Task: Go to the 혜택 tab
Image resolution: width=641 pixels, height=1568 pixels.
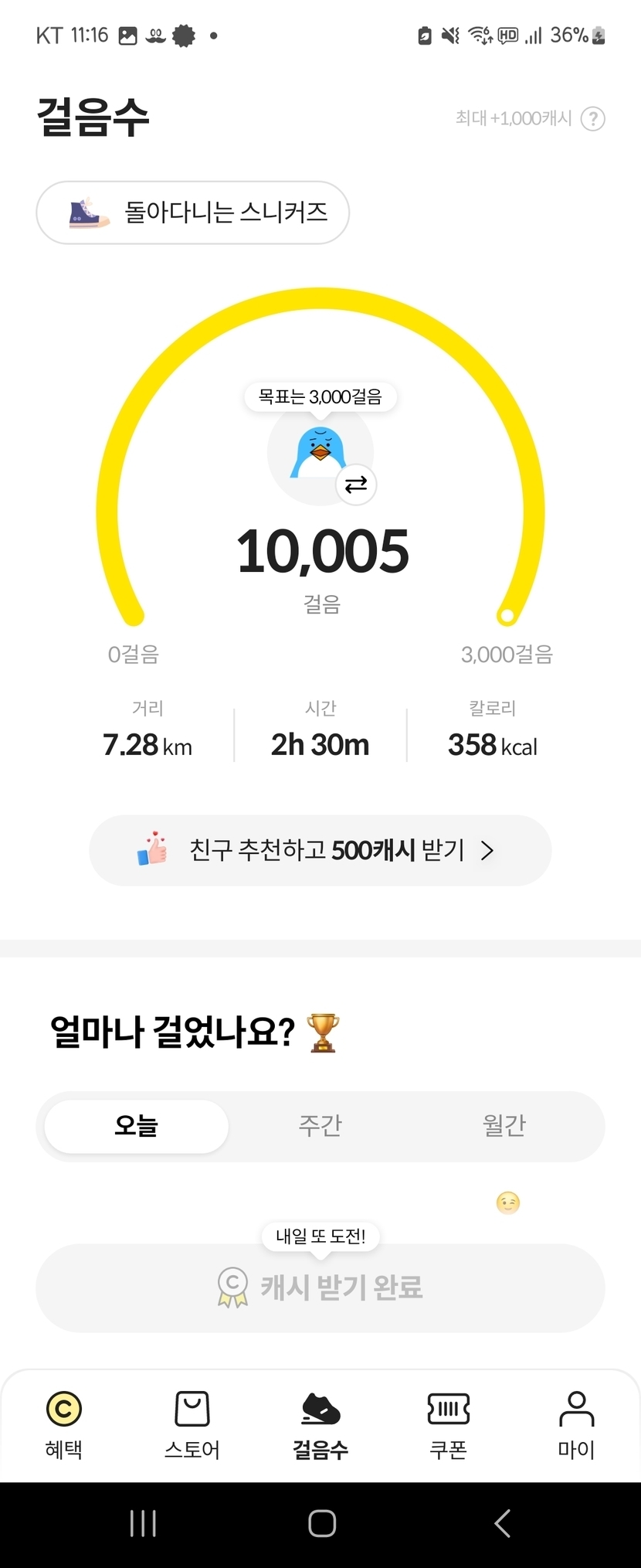Action: (64, 1425)
